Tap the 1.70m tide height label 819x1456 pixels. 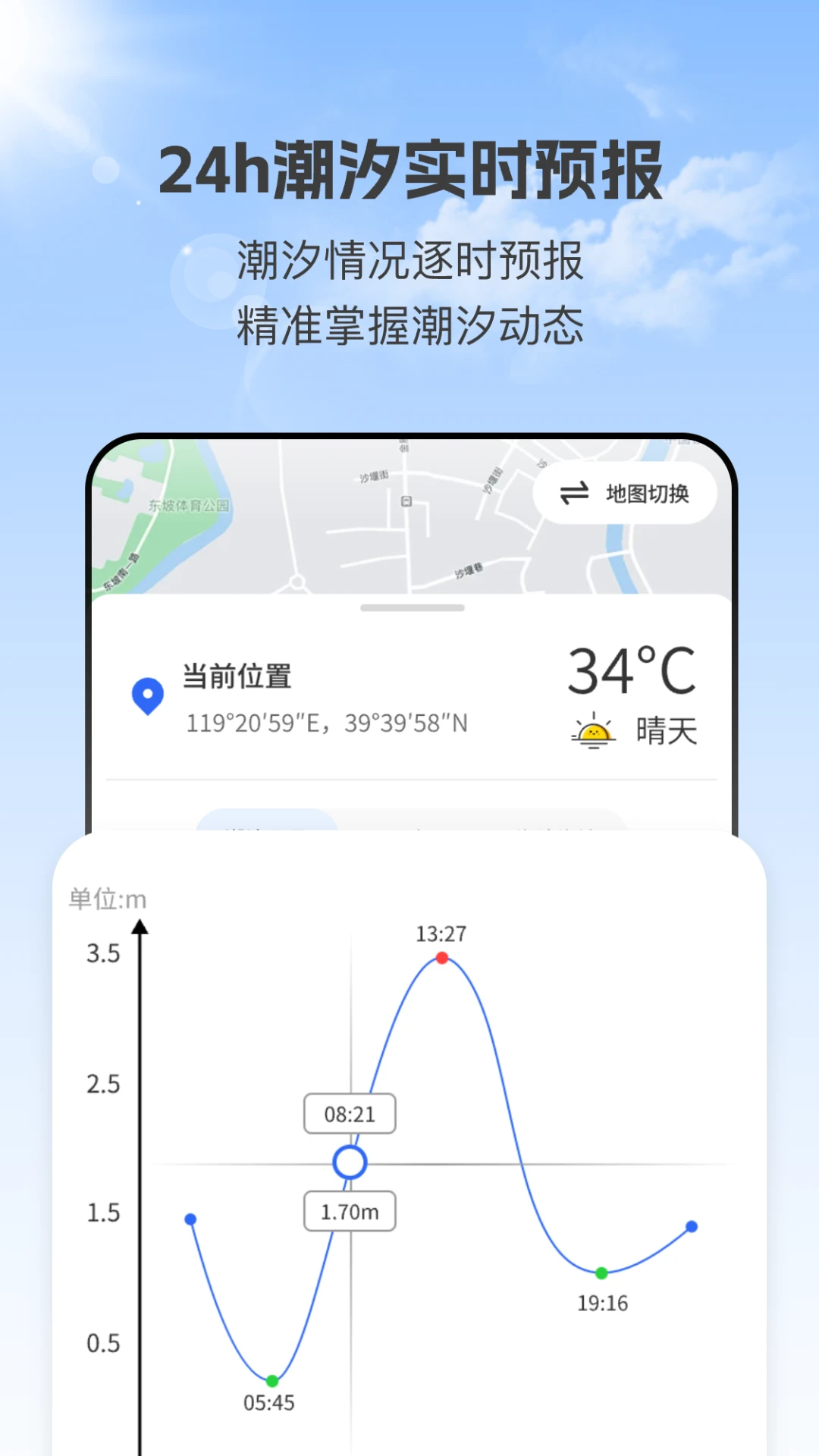[x=349, y=1211]
